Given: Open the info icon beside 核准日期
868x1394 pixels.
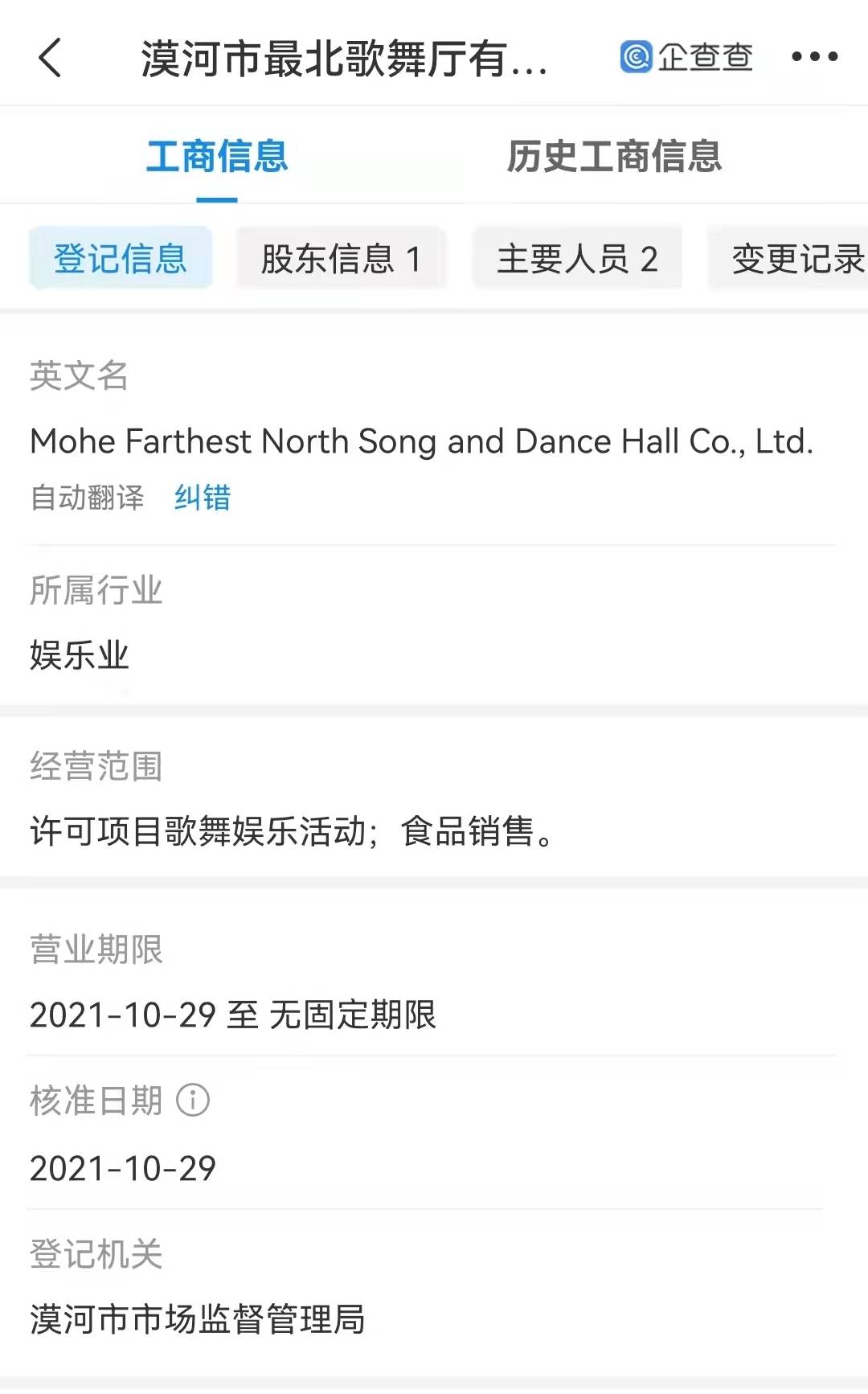Looking at the screenshot, I should click(x=193, y=1100).
